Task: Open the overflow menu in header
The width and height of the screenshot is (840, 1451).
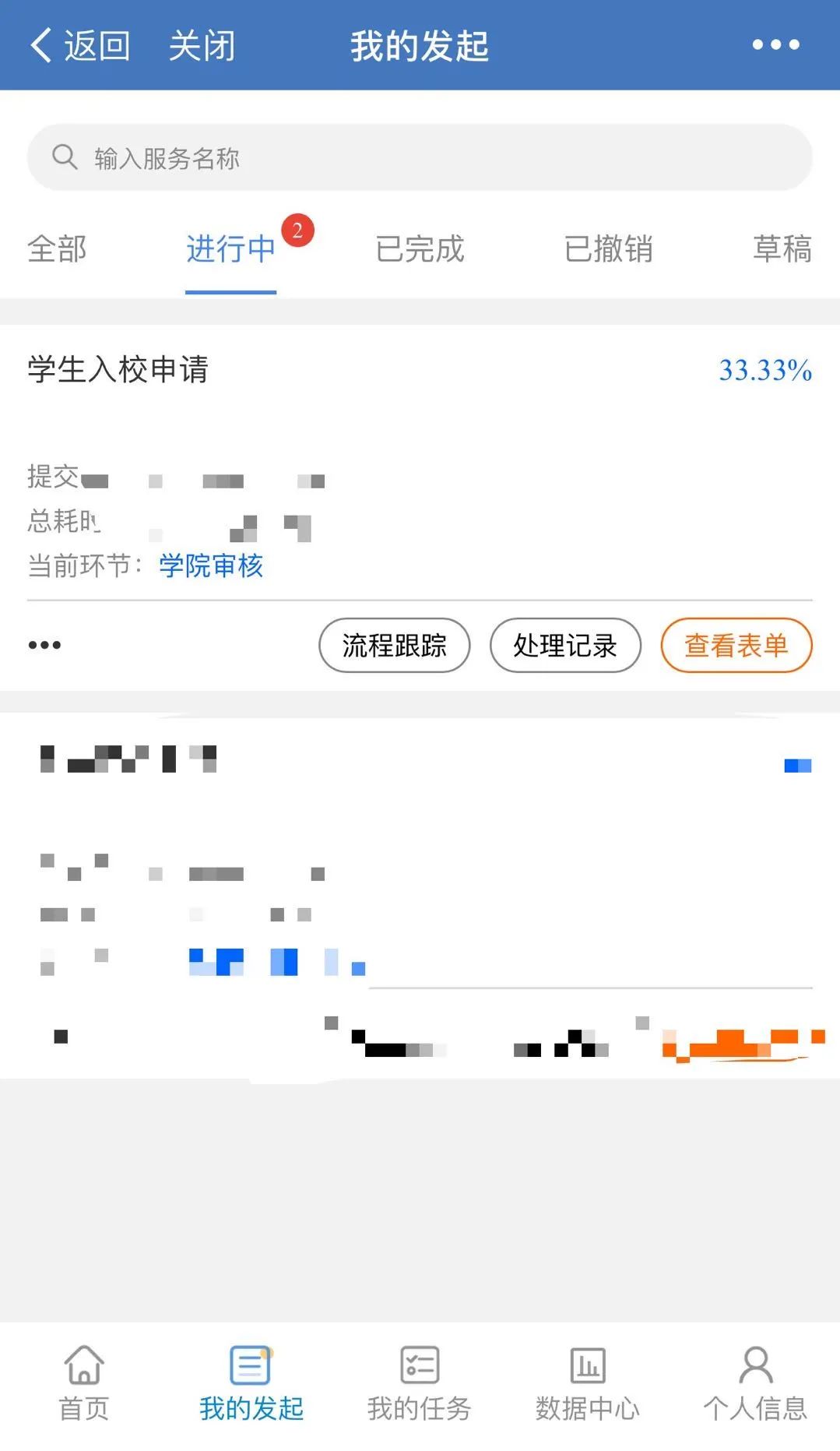Action: pyautogui.click(x=775, y=45)
